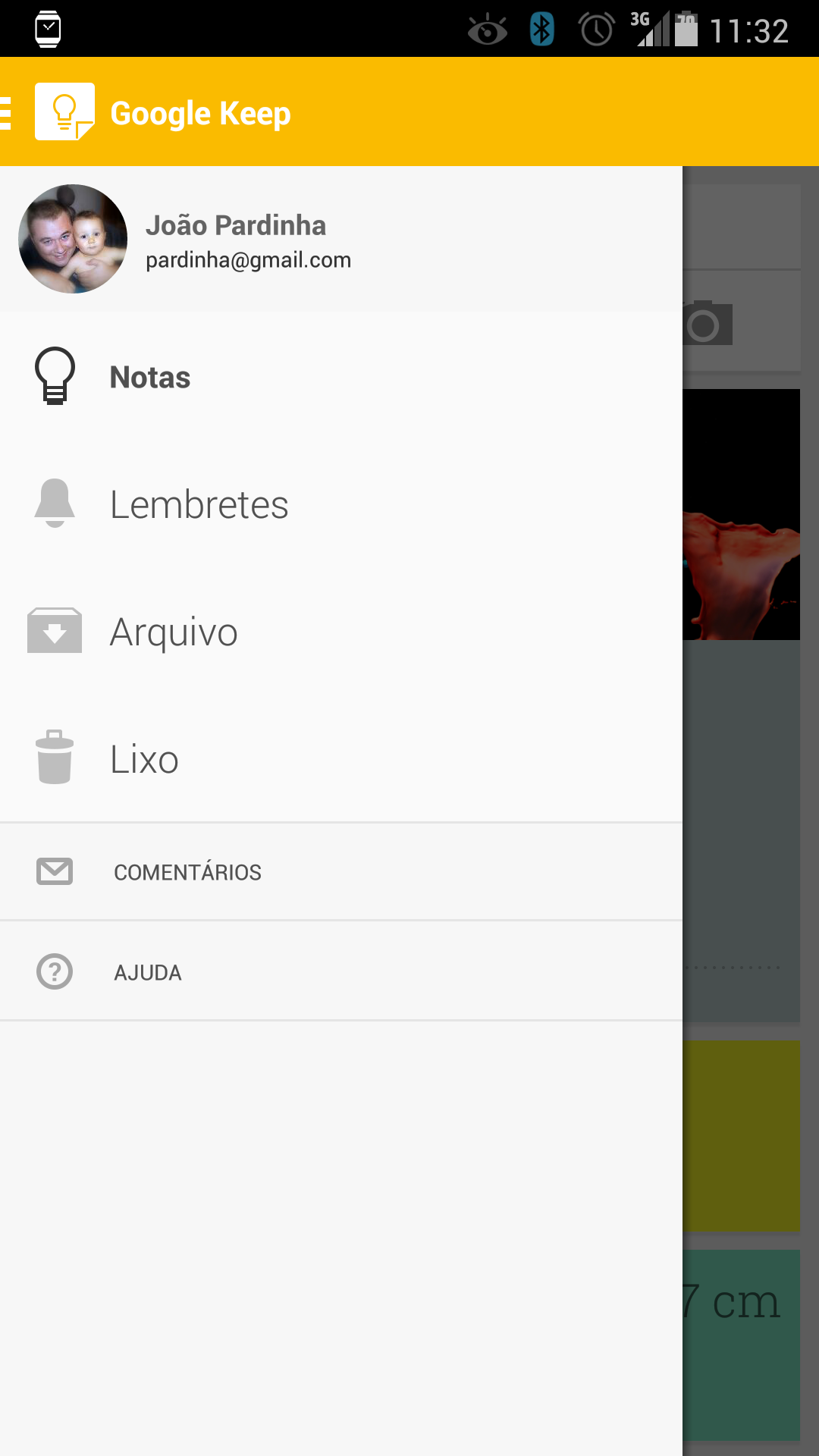Go to Arquivo
The height and width of the screenshot is (1456, 819).
point(341,632)
